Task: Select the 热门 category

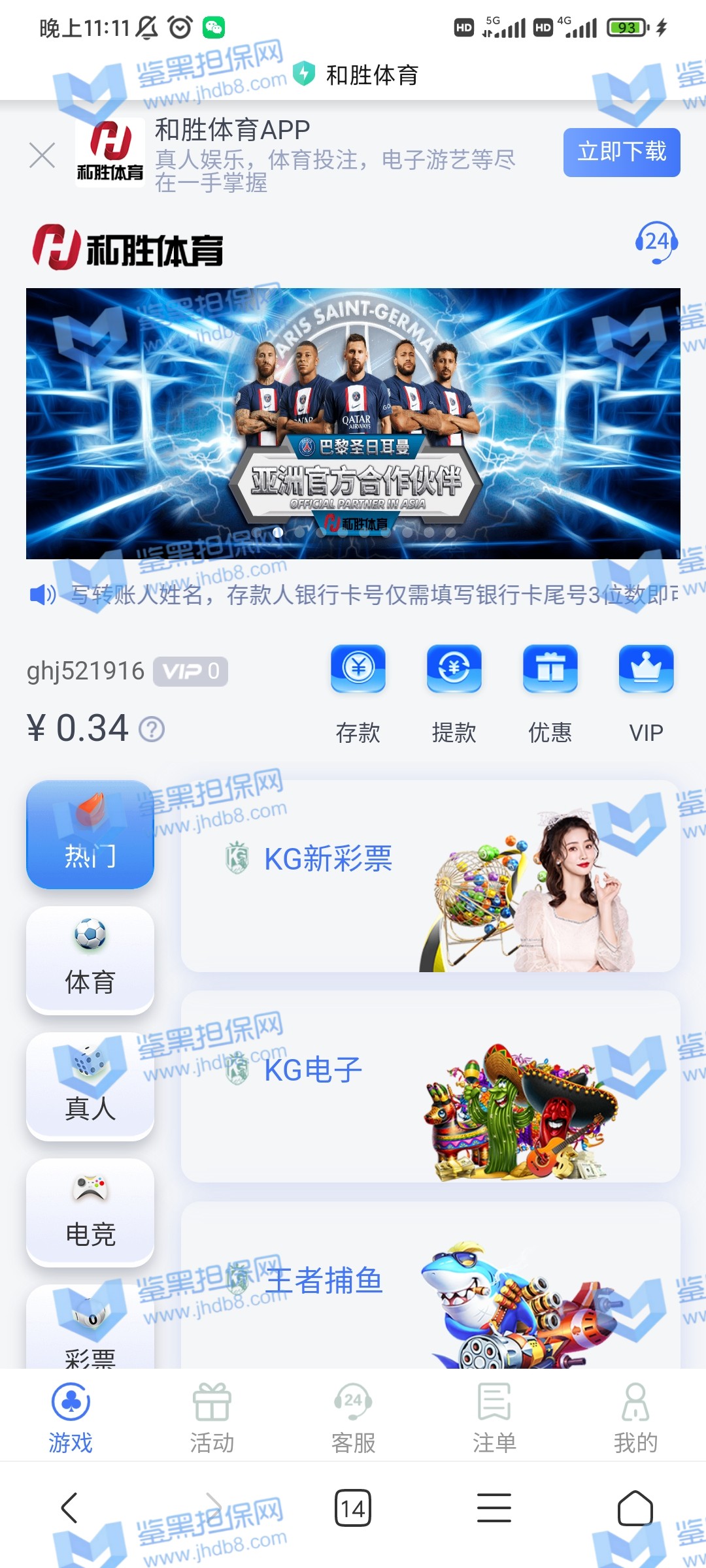Action: tap(90, 834)
